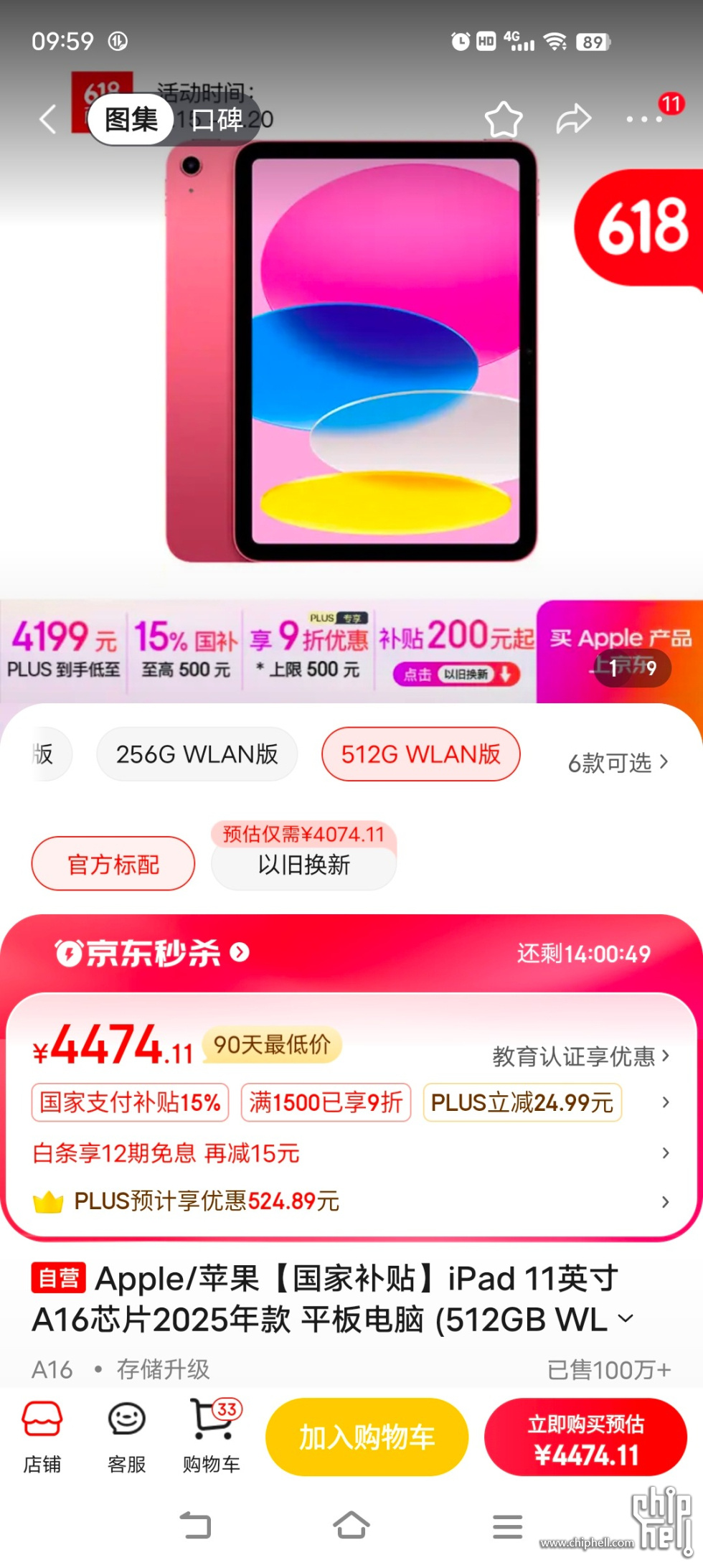
Task: Switch to the 口碑 tab
Action: coord(217,120)
